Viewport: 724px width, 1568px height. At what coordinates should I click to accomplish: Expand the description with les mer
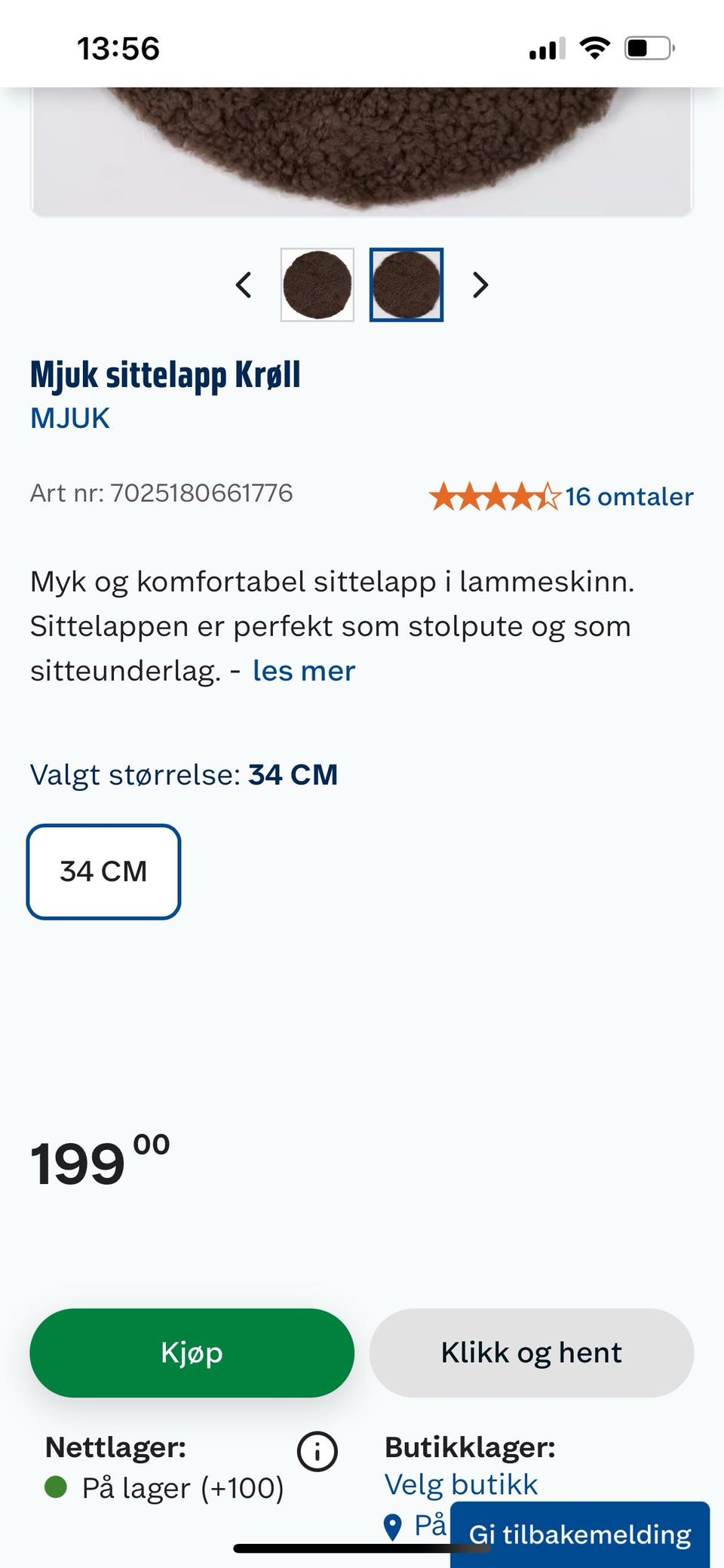point(303,670)
